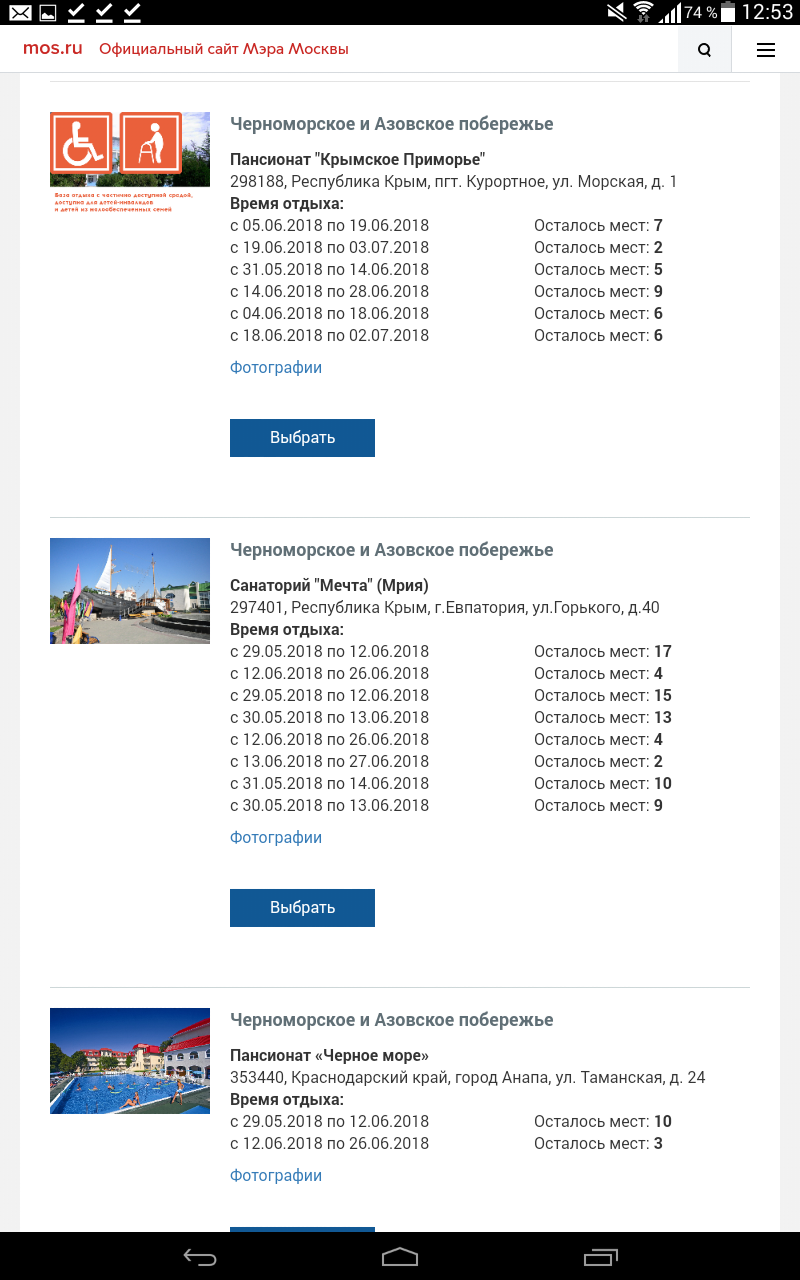This screenshot has height=1280, width=800.
Task: Open Фотографии for Санаторий Мечта
Action: (x=276, y=837)
